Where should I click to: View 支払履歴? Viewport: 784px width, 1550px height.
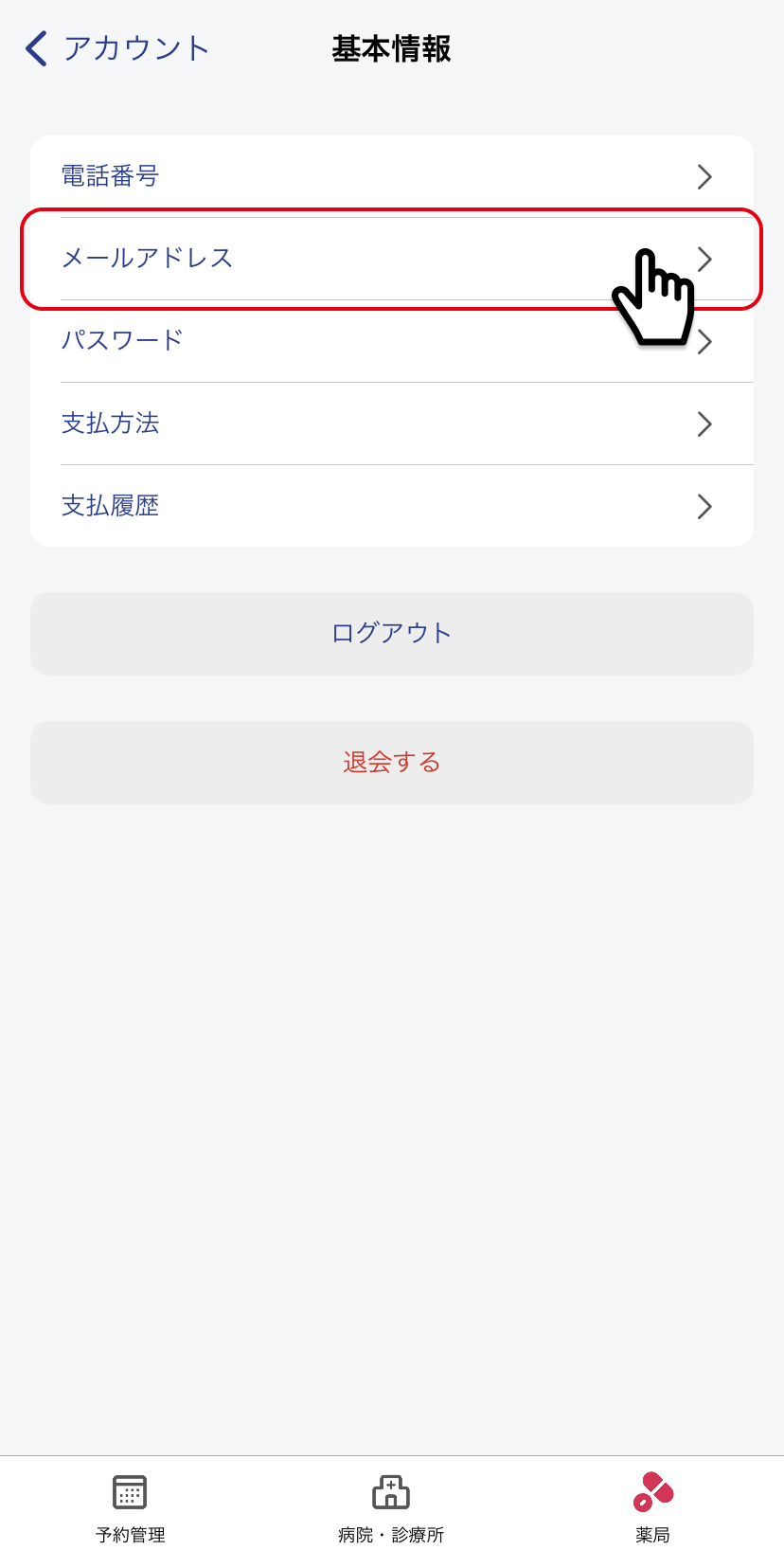(x=392, y=506)
